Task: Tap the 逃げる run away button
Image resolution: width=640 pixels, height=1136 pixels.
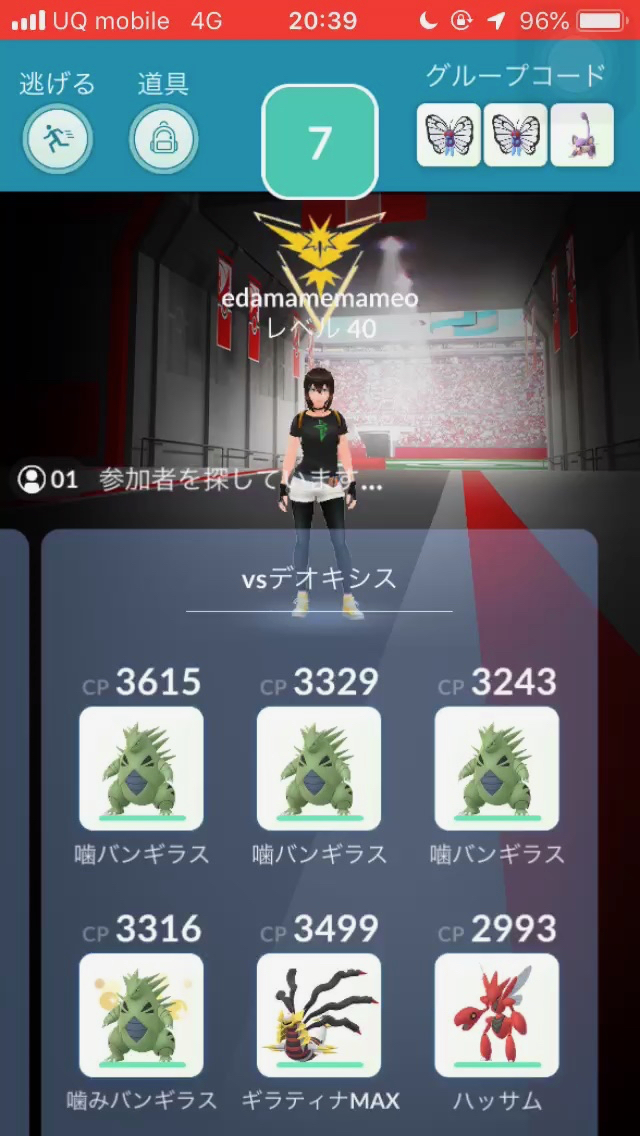Action: point(57,138)
